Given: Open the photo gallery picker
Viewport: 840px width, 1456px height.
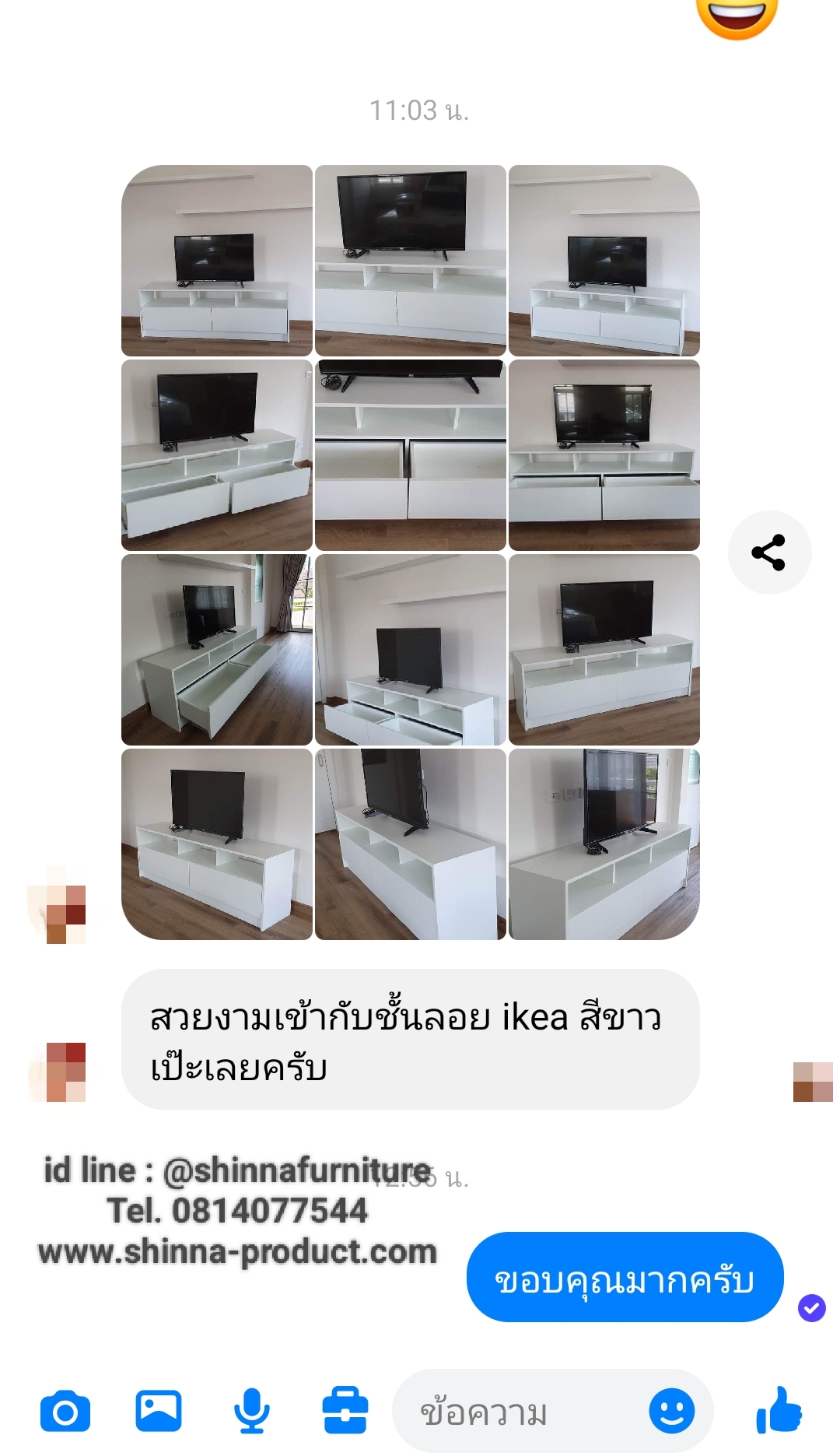Looking at the screenshot, I should pos(159,1411).
